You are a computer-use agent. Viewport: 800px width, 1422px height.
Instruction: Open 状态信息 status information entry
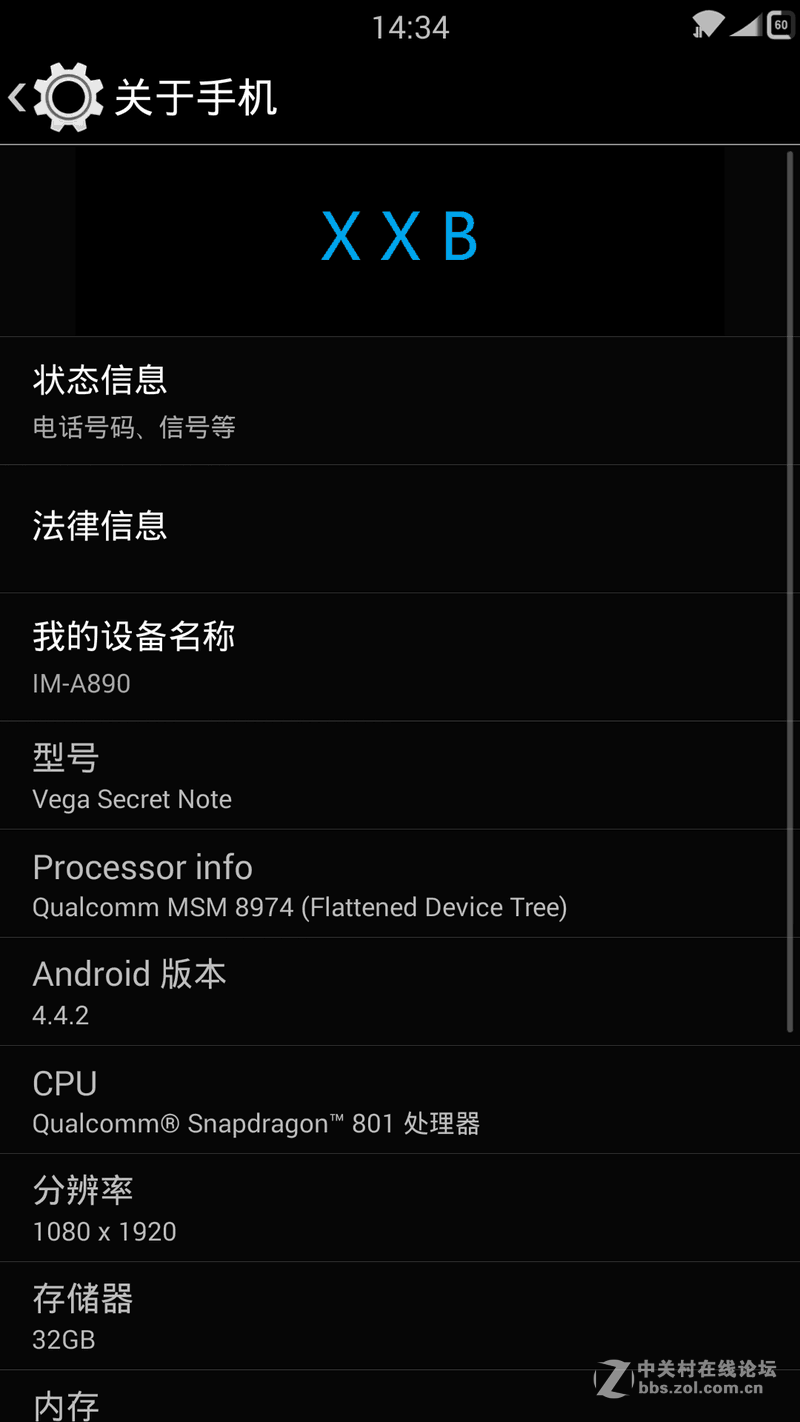[x=400, y=400]
